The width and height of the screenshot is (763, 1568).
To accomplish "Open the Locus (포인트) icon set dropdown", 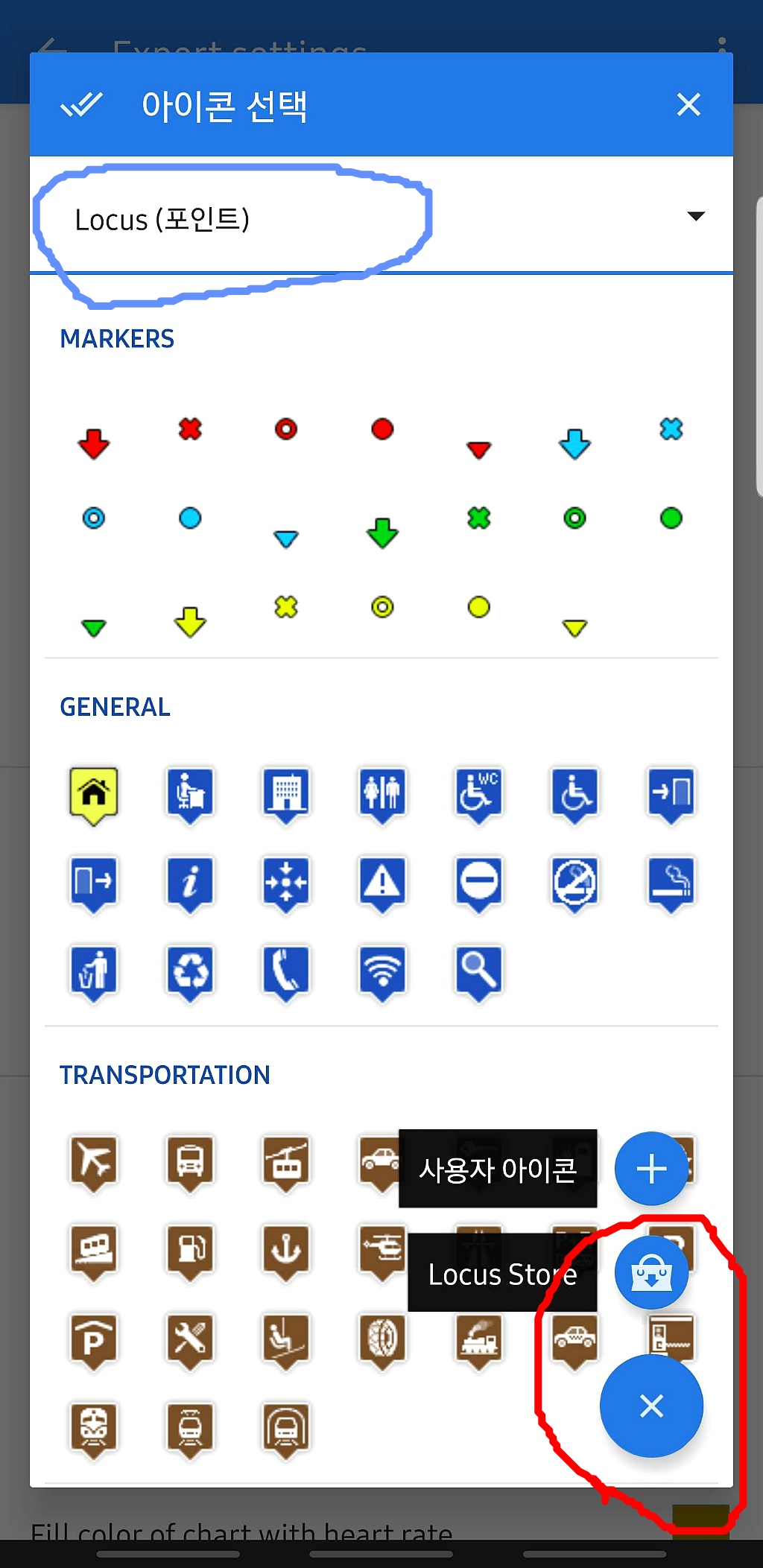I will click(x=381, y=218).
